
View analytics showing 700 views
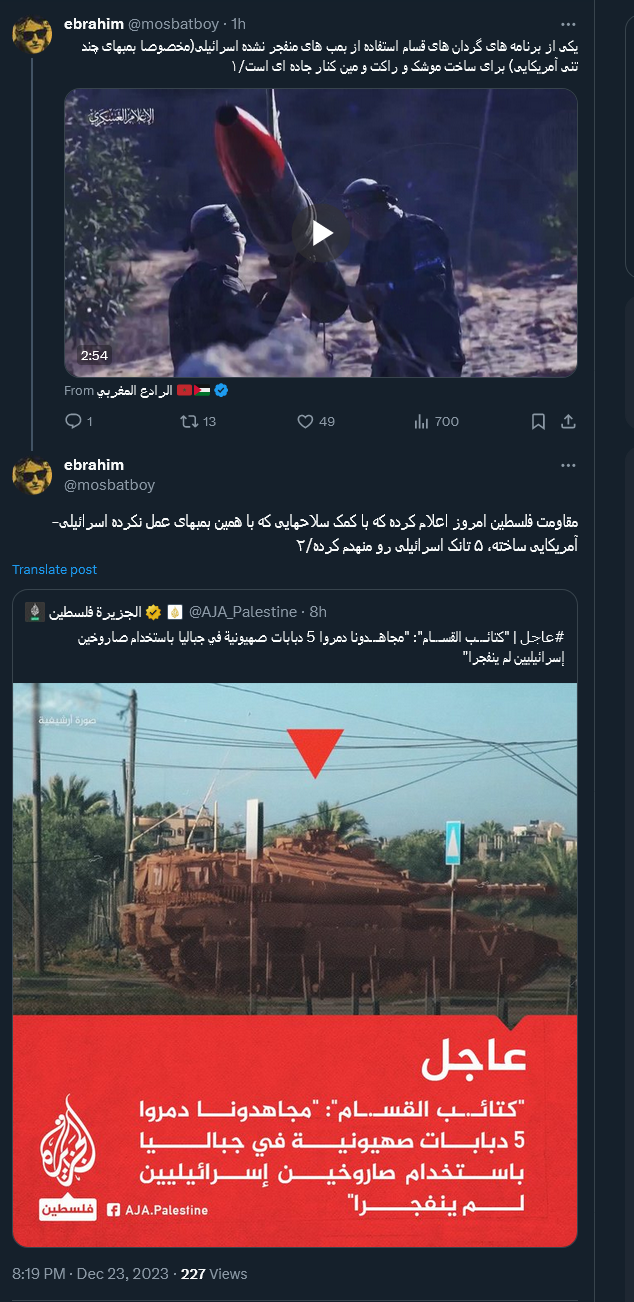tap(421, 422)
